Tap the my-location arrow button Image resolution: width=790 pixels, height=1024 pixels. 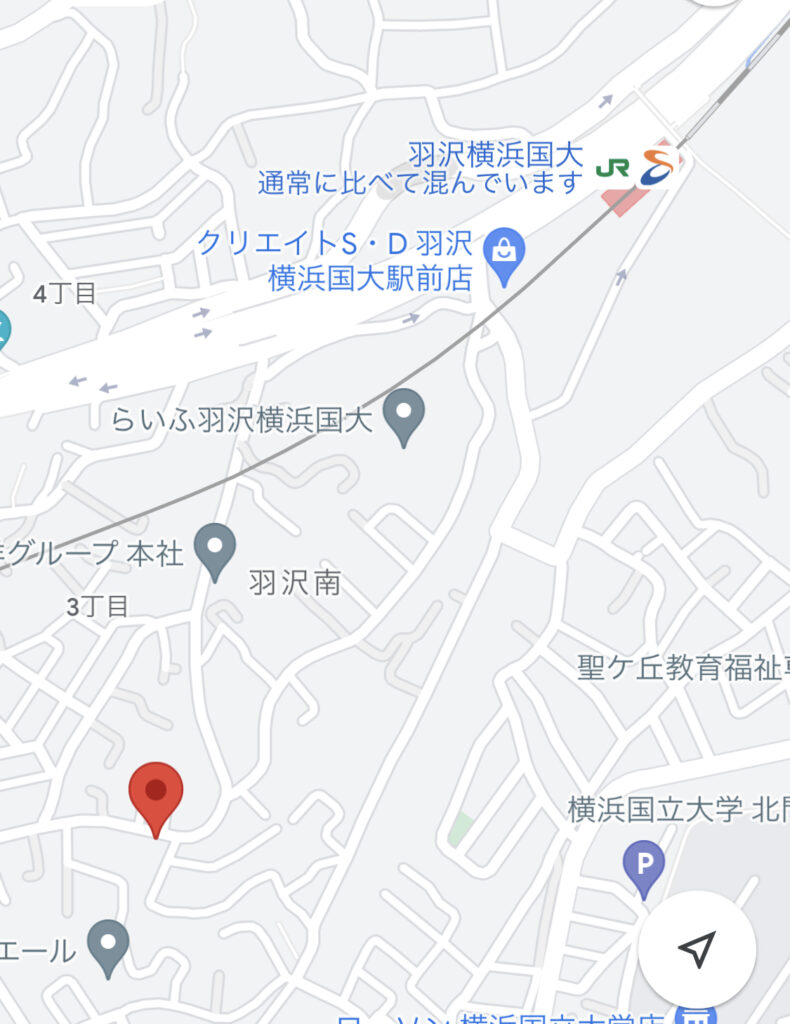coord(697,949)
